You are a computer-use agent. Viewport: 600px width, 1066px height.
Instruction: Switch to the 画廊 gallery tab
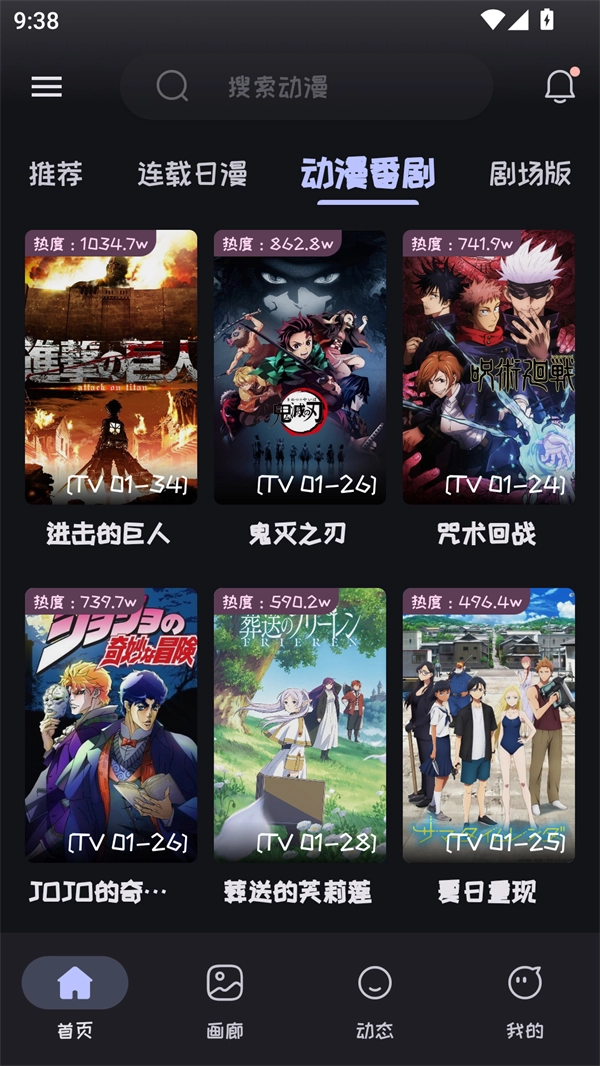pyautogui.click(x=225, y=997)
